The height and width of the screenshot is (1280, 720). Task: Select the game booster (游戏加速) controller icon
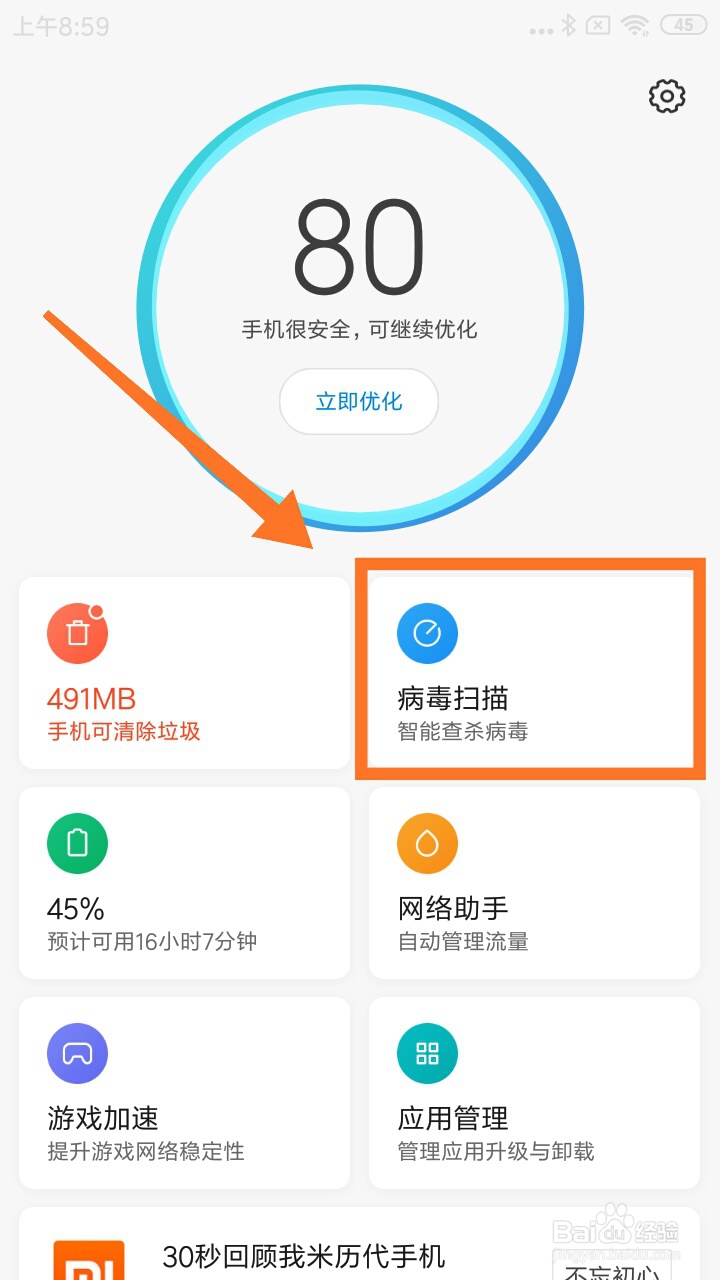point(78,1053)
